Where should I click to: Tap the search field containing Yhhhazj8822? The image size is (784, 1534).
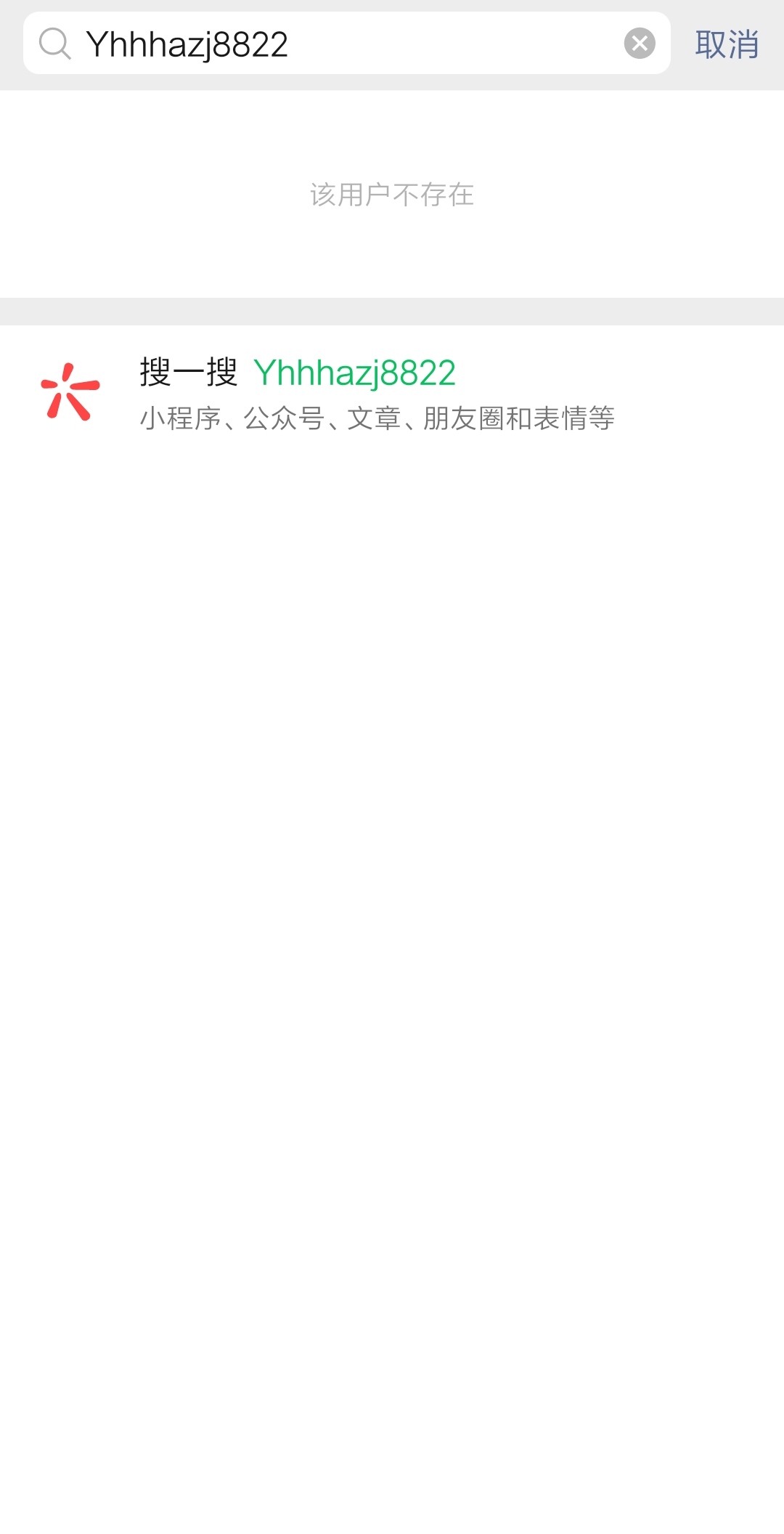[341, 44]
